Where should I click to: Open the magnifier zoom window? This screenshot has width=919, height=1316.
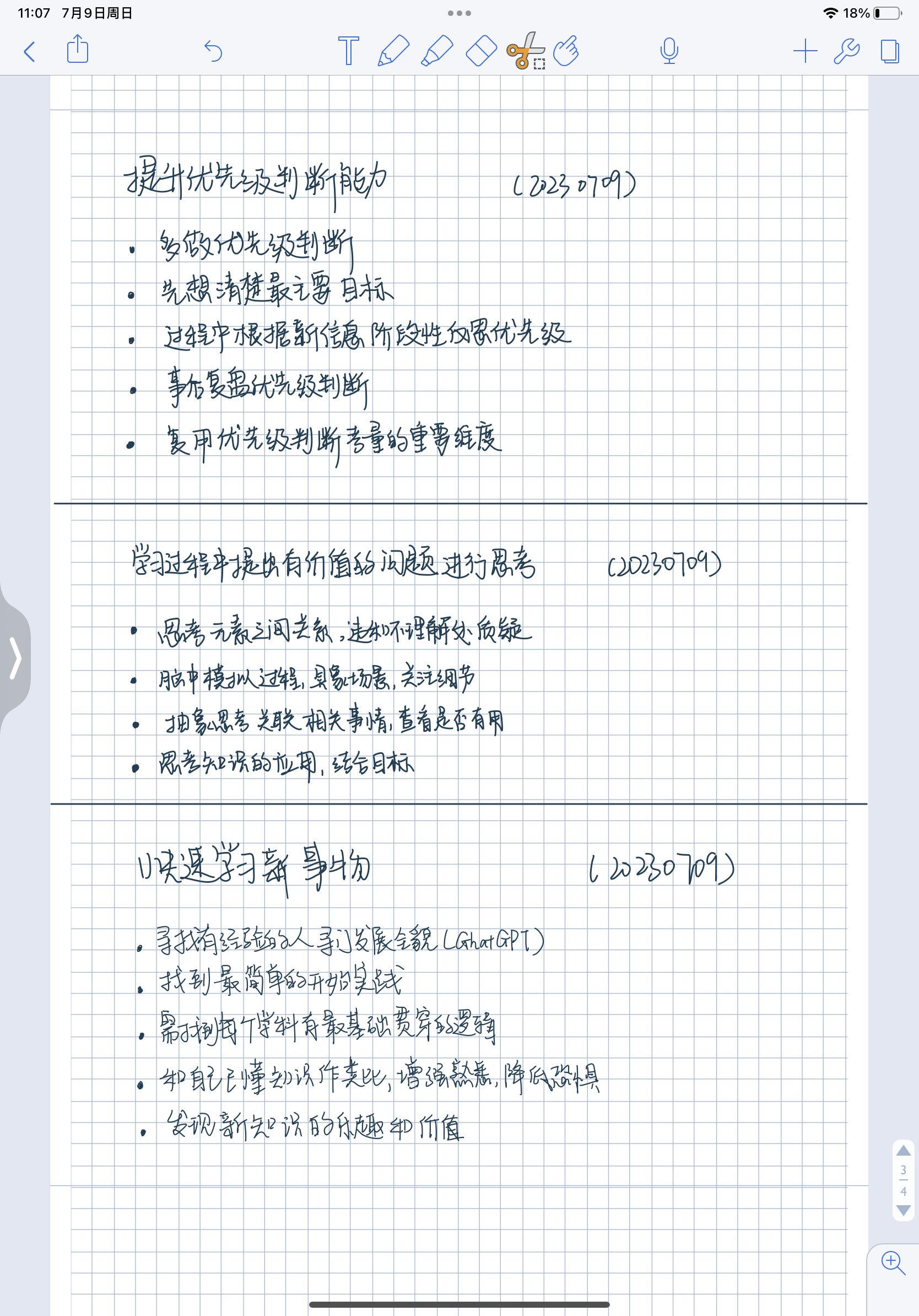coord(893,1263)
